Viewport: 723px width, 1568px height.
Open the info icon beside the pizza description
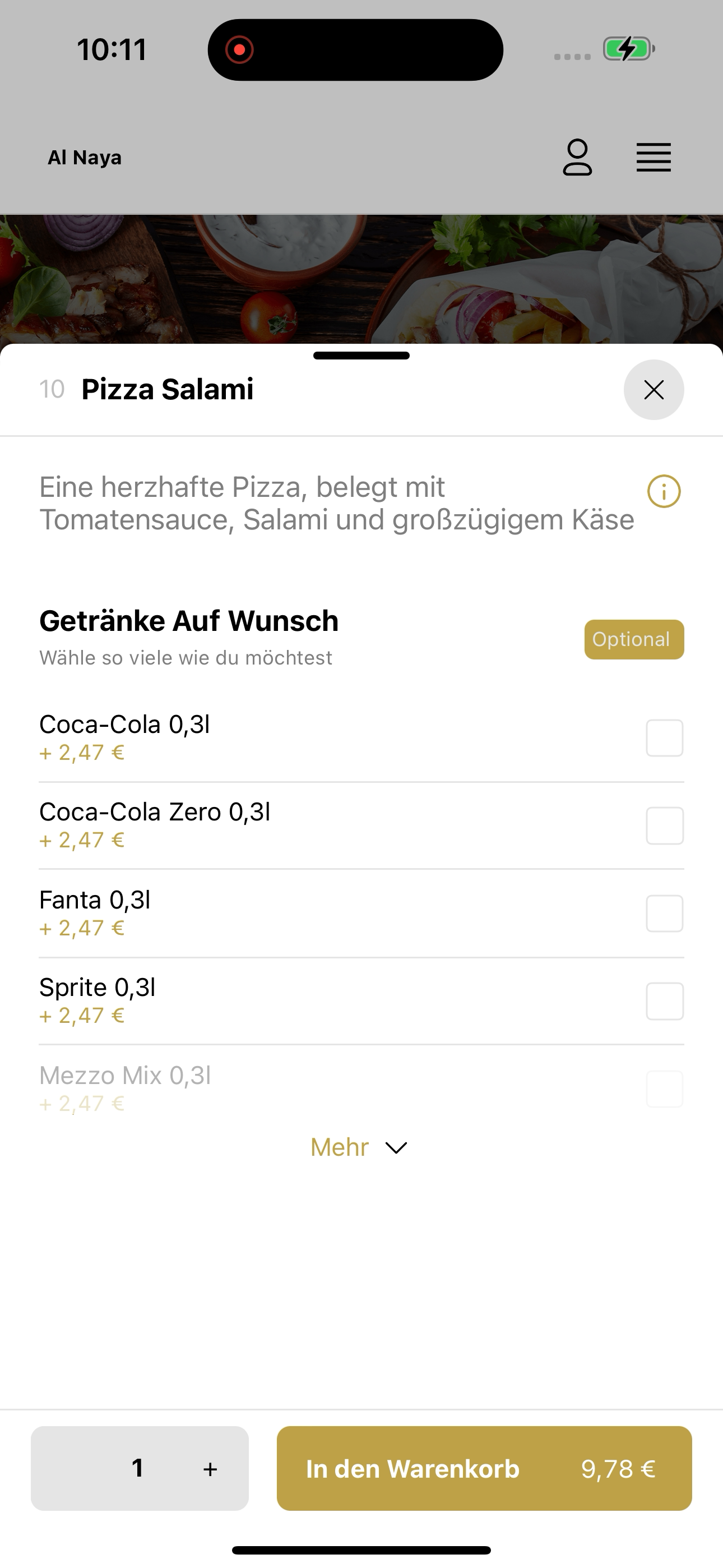click(x=664, y=491)
